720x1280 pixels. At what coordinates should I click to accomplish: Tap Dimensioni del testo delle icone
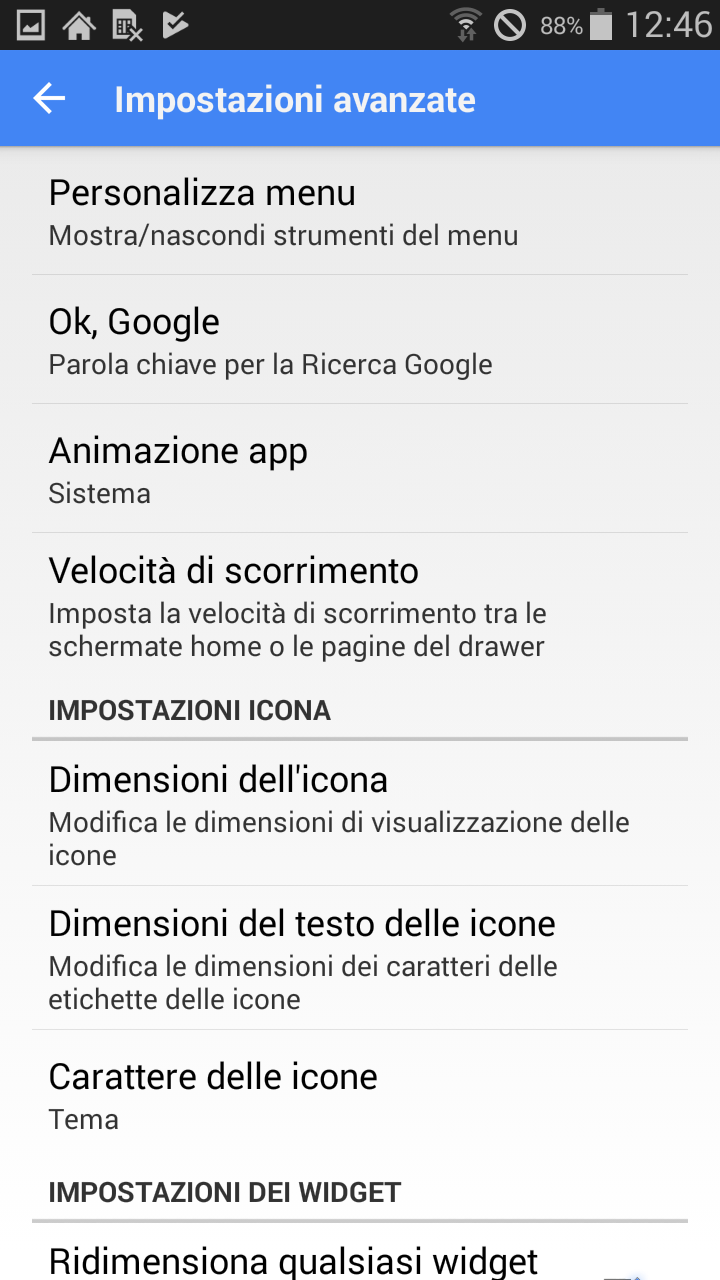pyautogui.click(x=360, y=958)
